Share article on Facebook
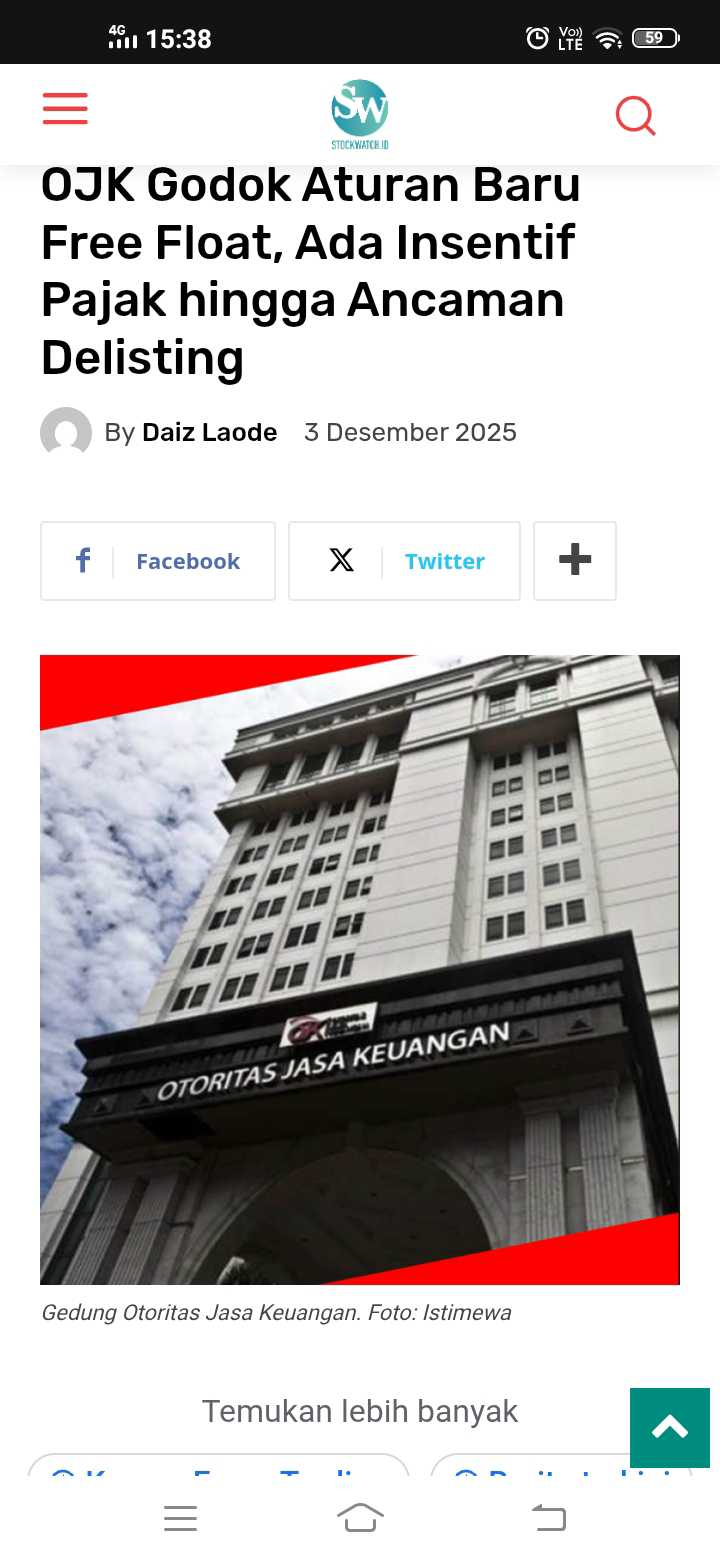 tap(158, 561)
